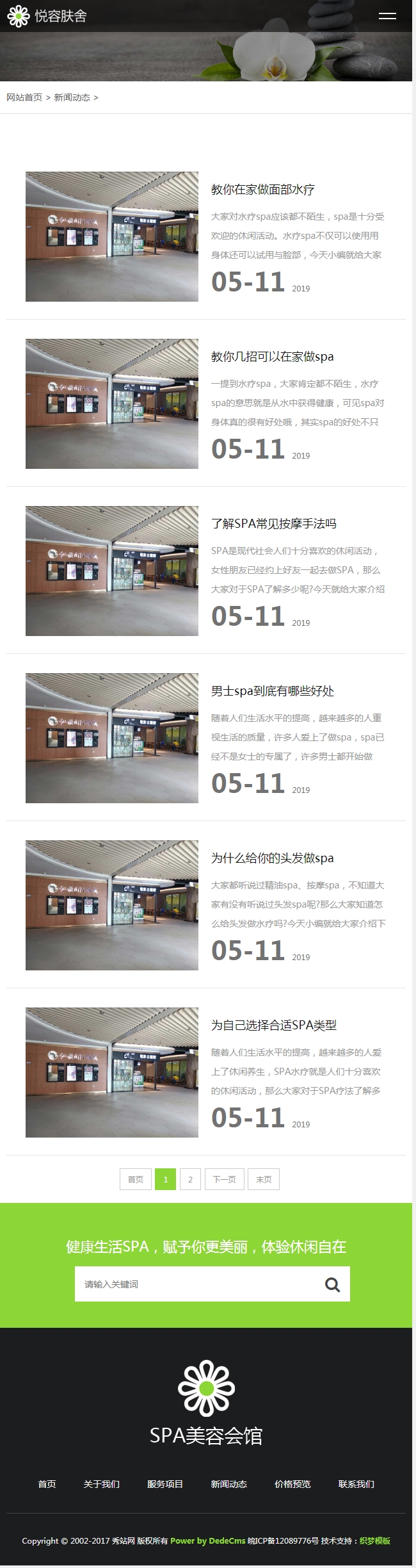The width and height of the screenshot is (416, 1568).
Task: Tap the search magnifier icon
Action: [332, 1284]
